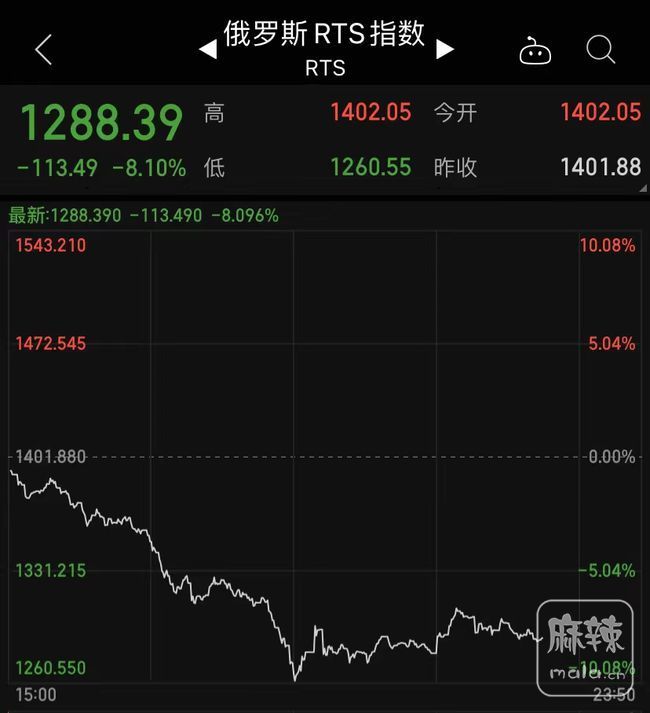Open search with the magnifier icon

(600, 49)
